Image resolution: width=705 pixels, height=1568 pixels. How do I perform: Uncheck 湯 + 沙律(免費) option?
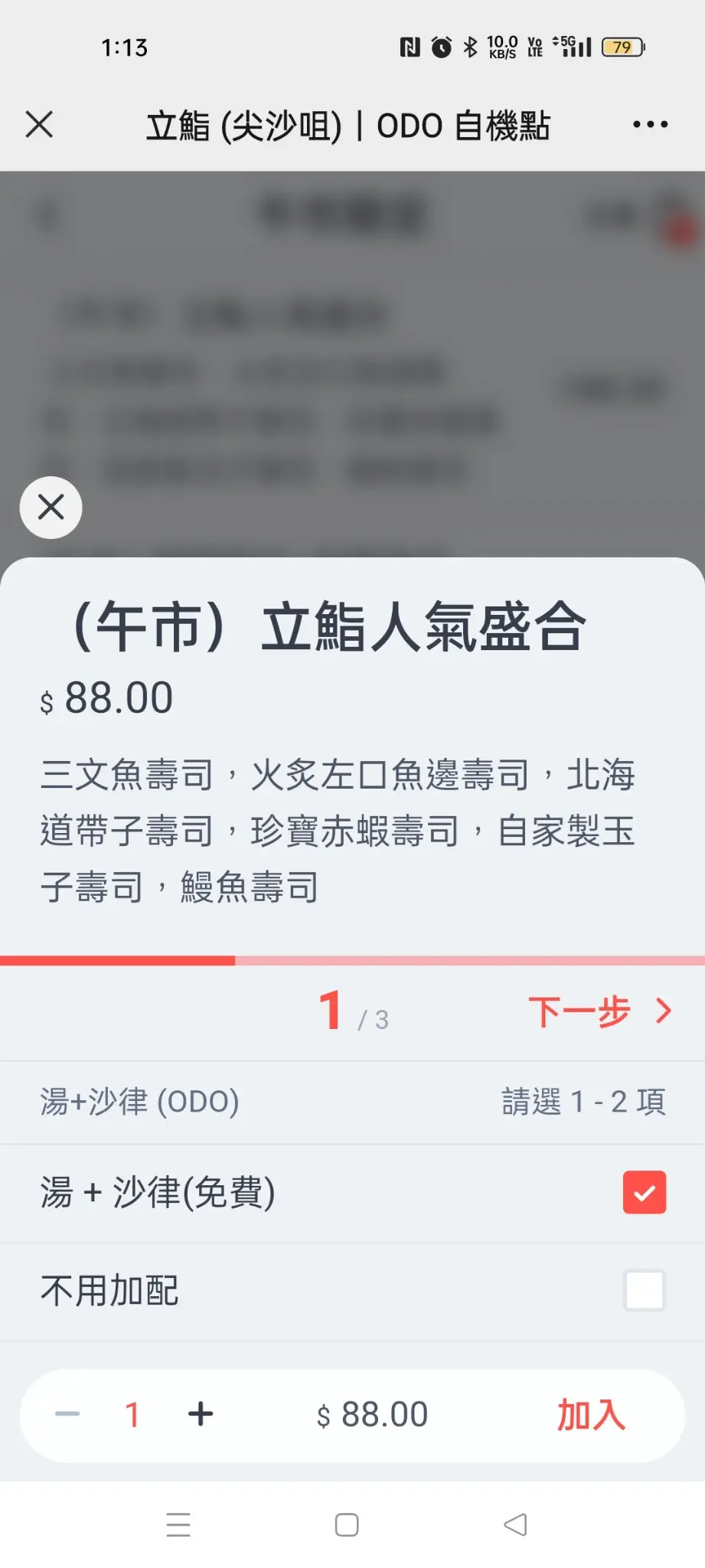[x=645, y=1192]
